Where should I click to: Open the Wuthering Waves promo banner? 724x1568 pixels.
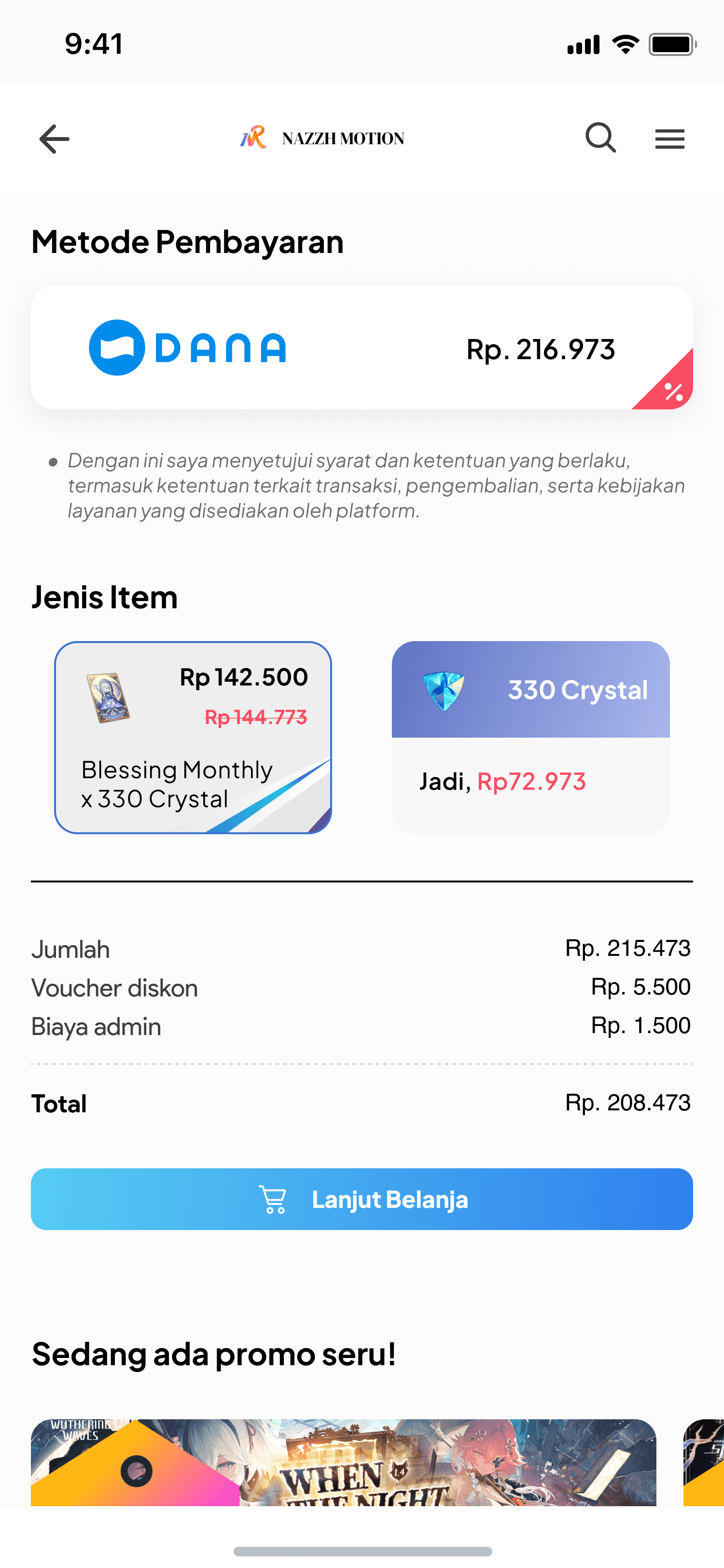pyautogui.click(x=344, y=1463)
